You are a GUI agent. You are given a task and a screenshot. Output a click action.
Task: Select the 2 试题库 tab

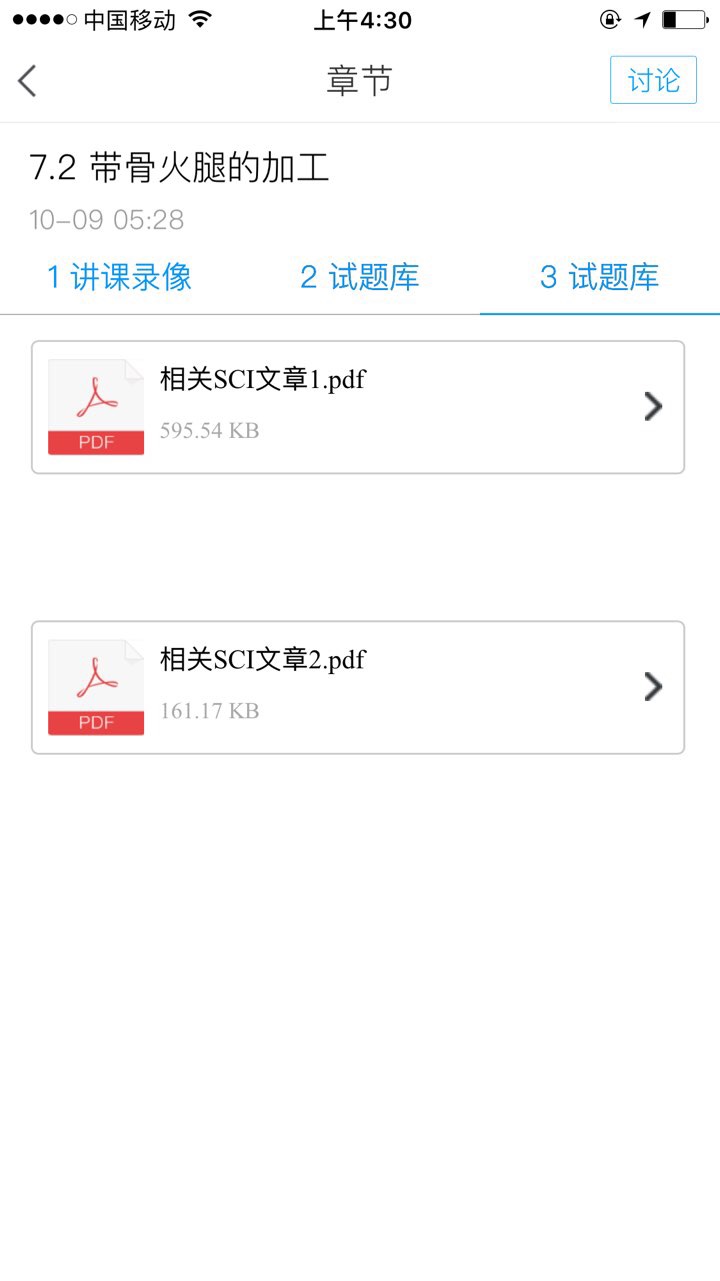pos(360,277)
